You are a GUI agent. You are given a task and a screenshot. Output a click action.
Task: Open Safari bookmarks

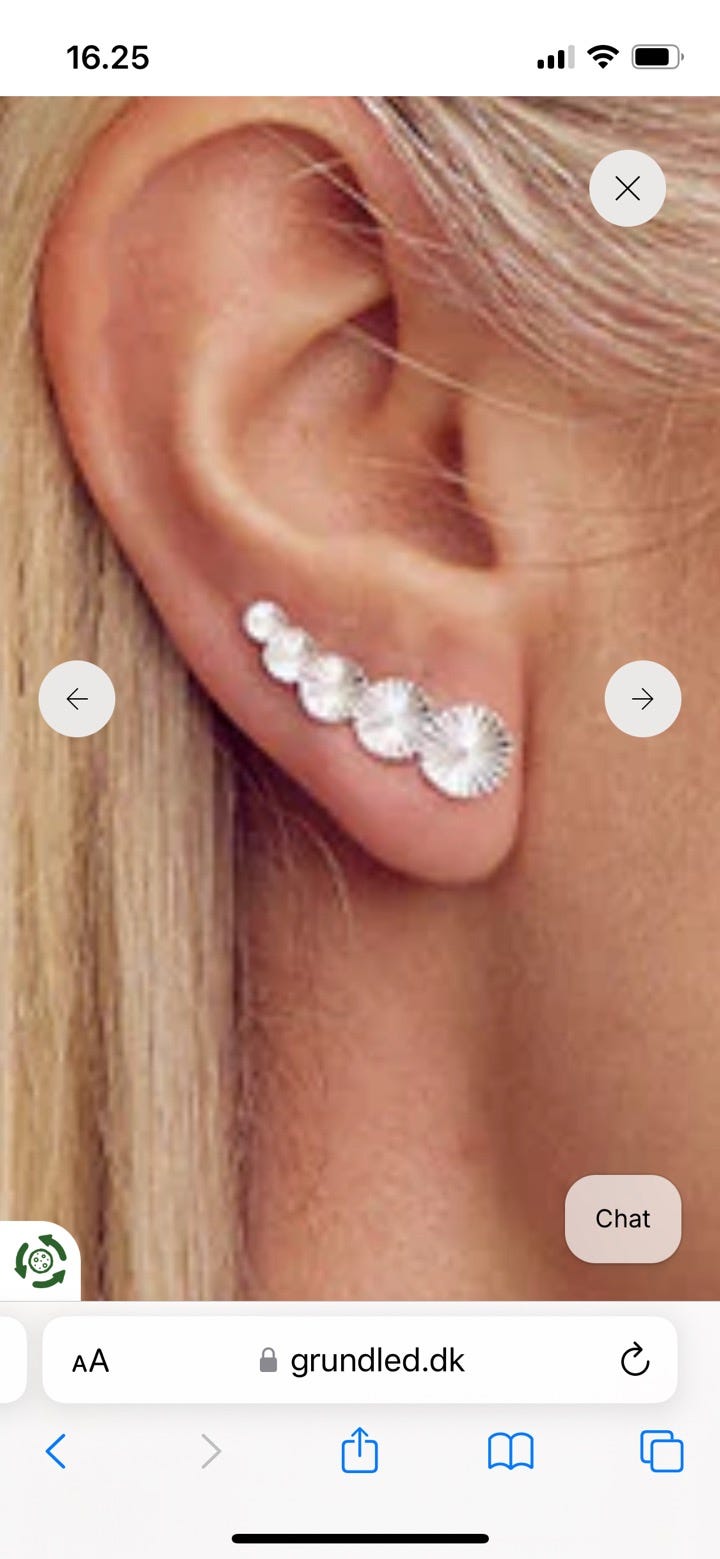pos(511,1451)
